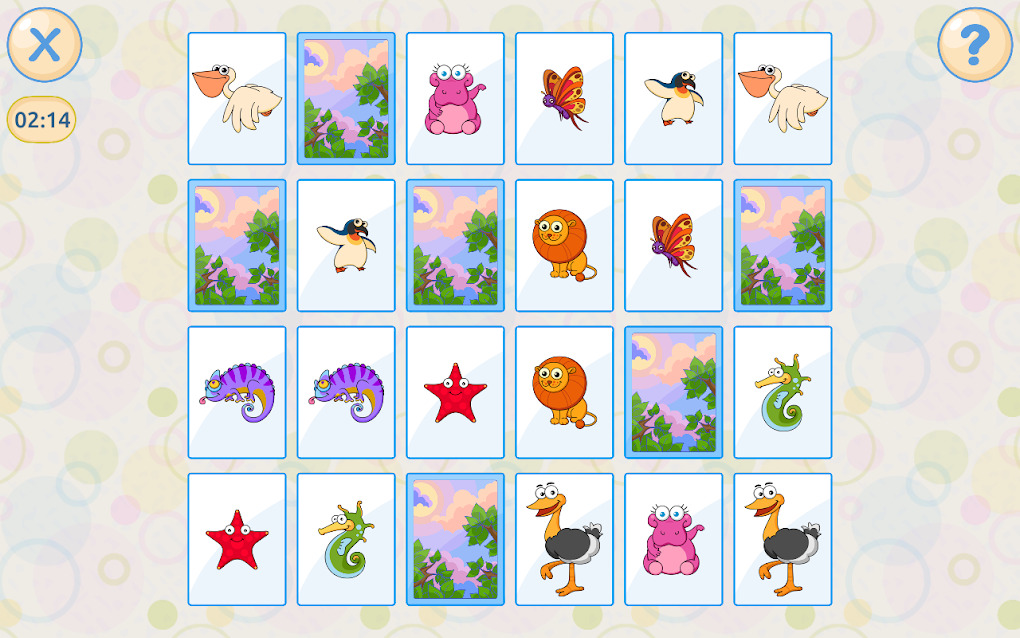This screenshot has height=638, width=1020.
Task: Open the help question mark
Action: click(x=974, y=45)
